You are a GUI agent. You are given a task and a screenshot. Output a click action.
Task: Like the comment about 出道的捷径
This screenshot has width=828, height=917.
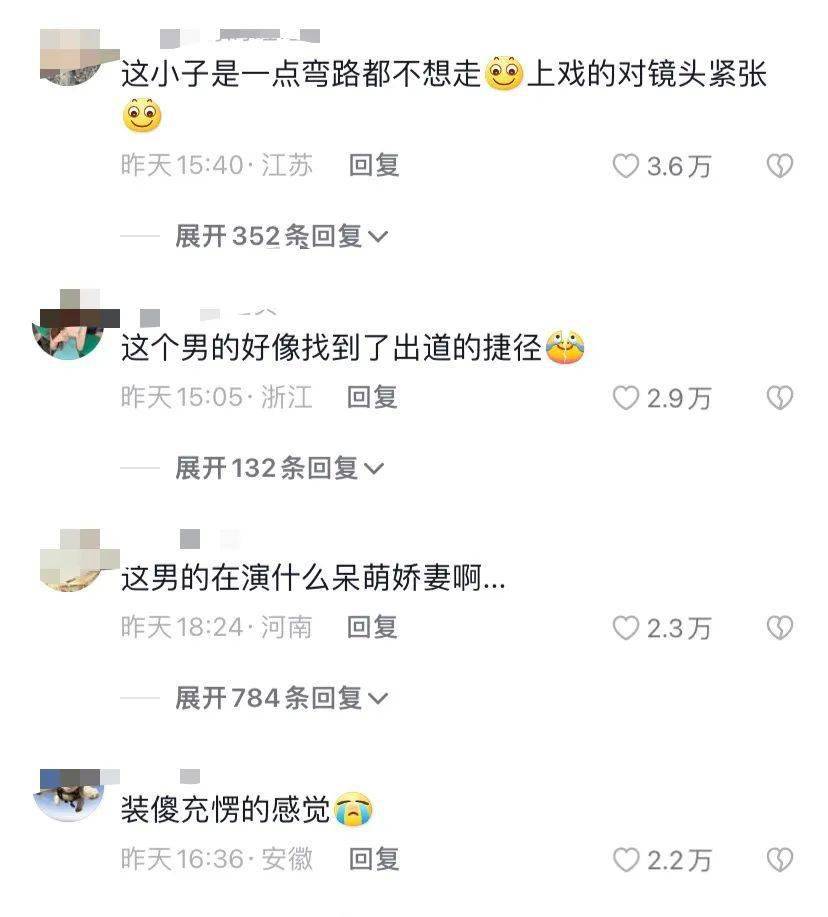point(626,398)
